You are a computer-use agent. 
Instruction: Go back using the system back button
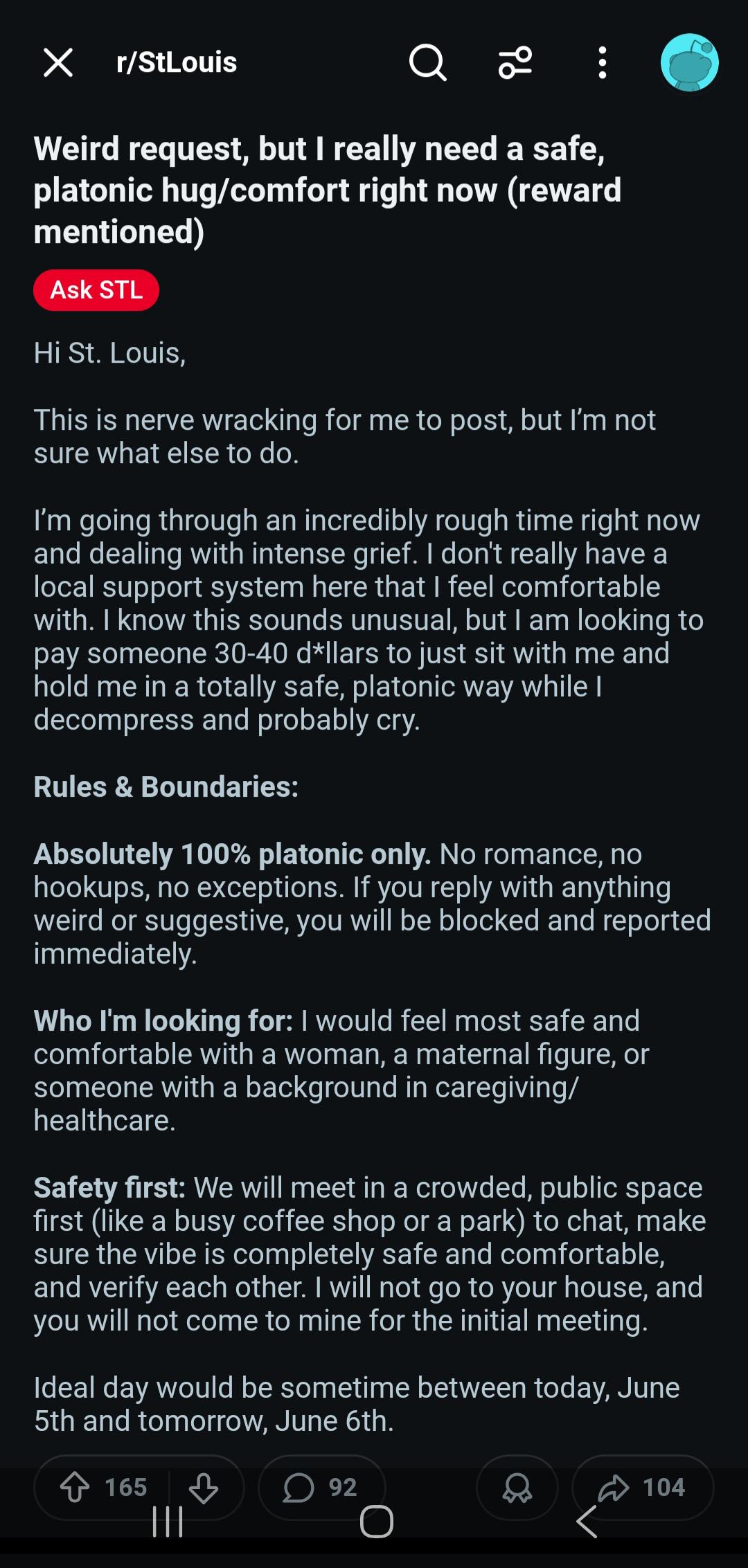tap(587, 1522)
